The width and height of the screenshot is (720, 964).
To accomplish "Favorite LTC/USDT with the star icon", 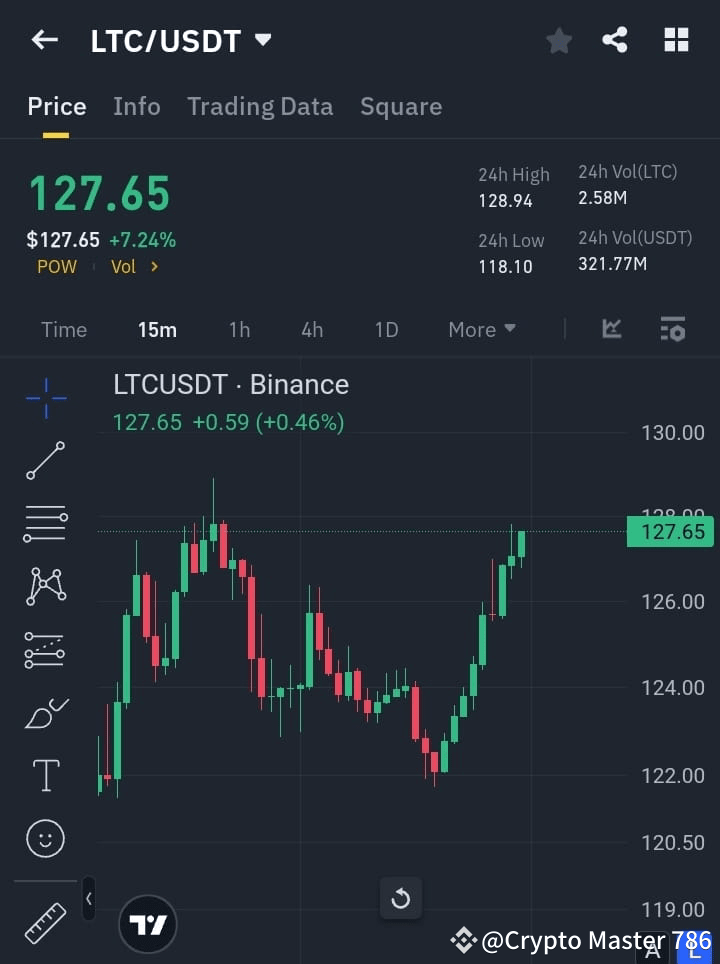I will (559, 40).
